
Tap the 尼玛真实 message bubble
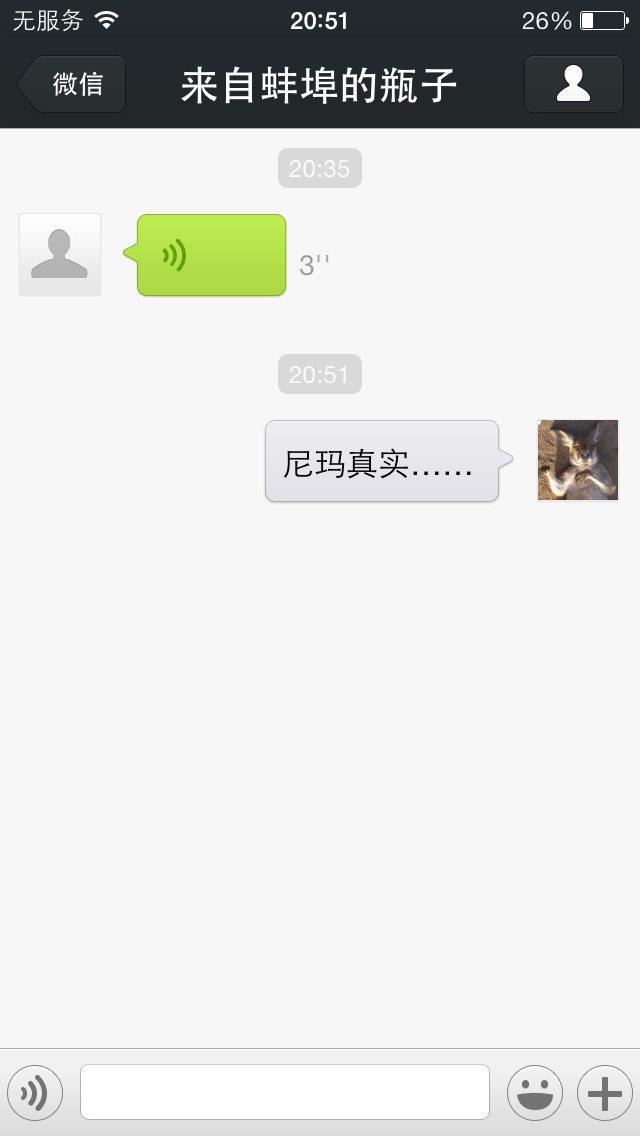pyautogui.click(x=381, y=461)
